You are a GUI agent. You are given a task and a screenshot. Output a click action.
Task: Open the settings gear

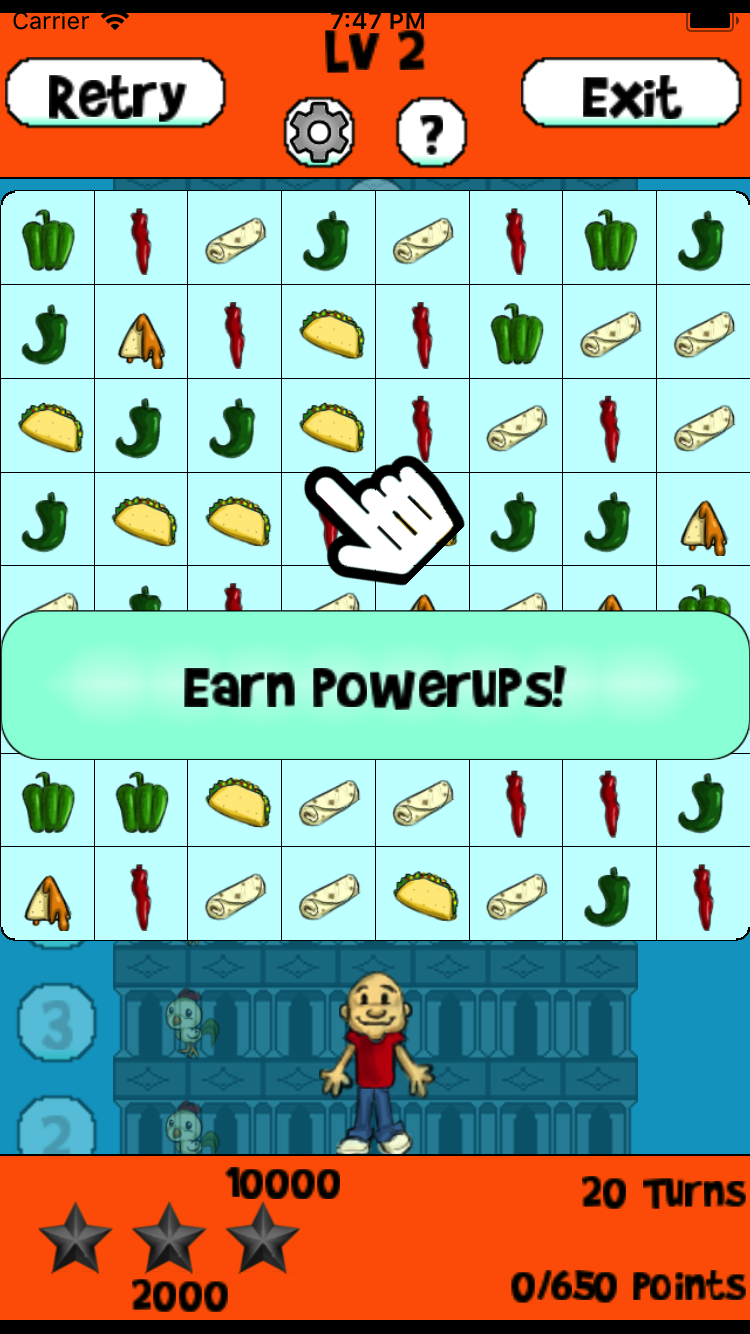(x=319, y=131)
